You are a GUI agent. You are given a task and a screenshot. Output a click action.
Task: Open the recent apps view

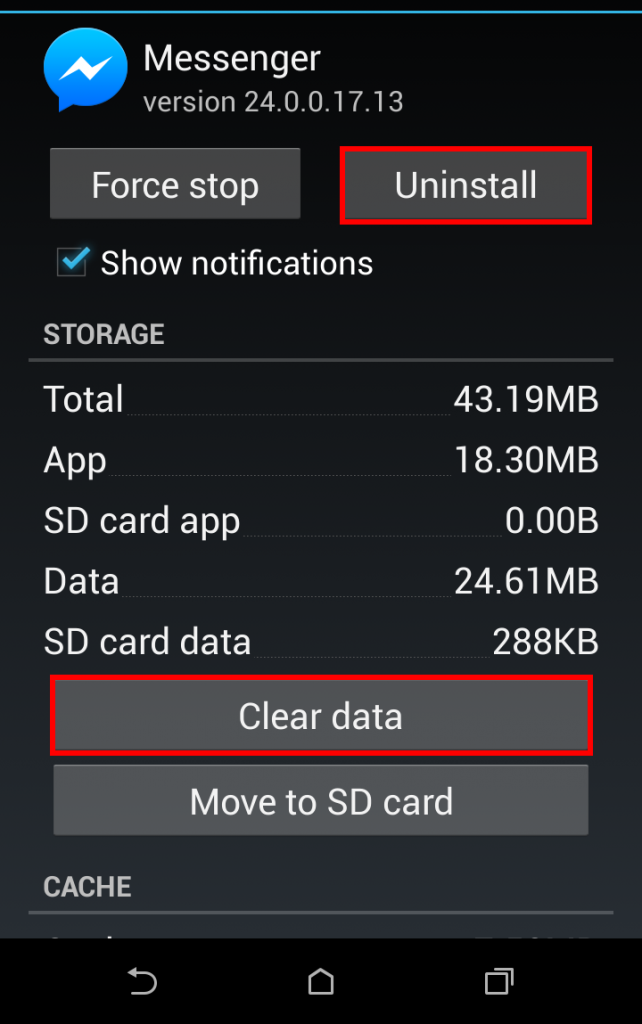point(498,981)
